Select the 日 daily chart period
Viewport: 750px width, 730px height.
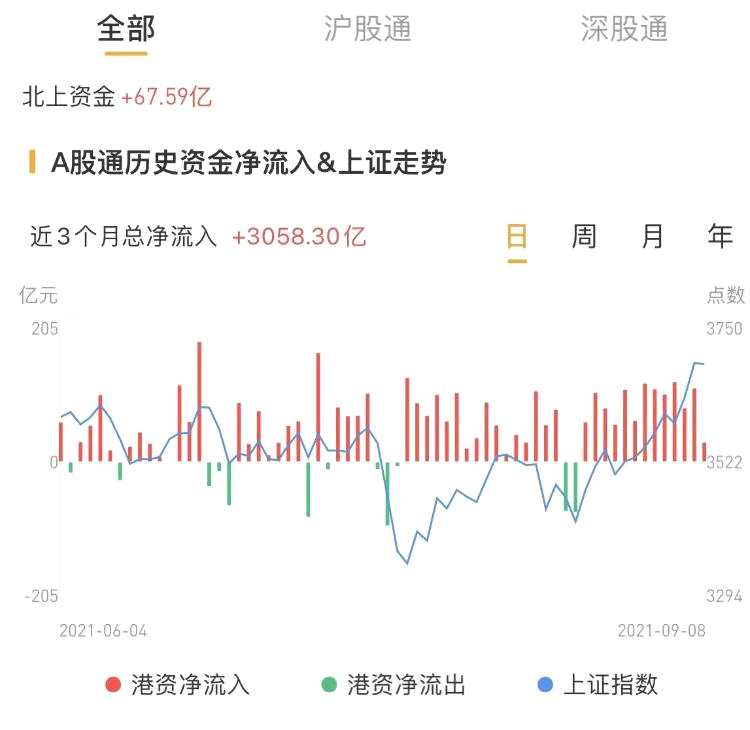tap(517, 237)
